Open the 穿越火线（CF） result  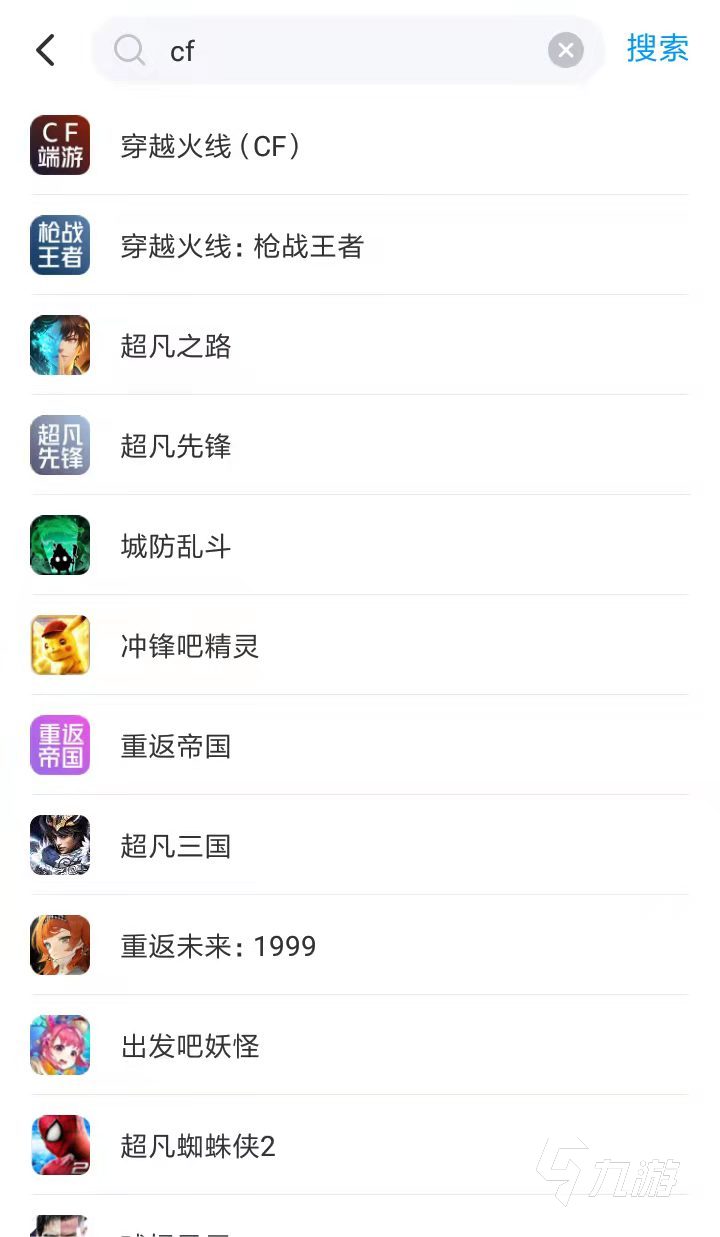[x=211, y=146]
